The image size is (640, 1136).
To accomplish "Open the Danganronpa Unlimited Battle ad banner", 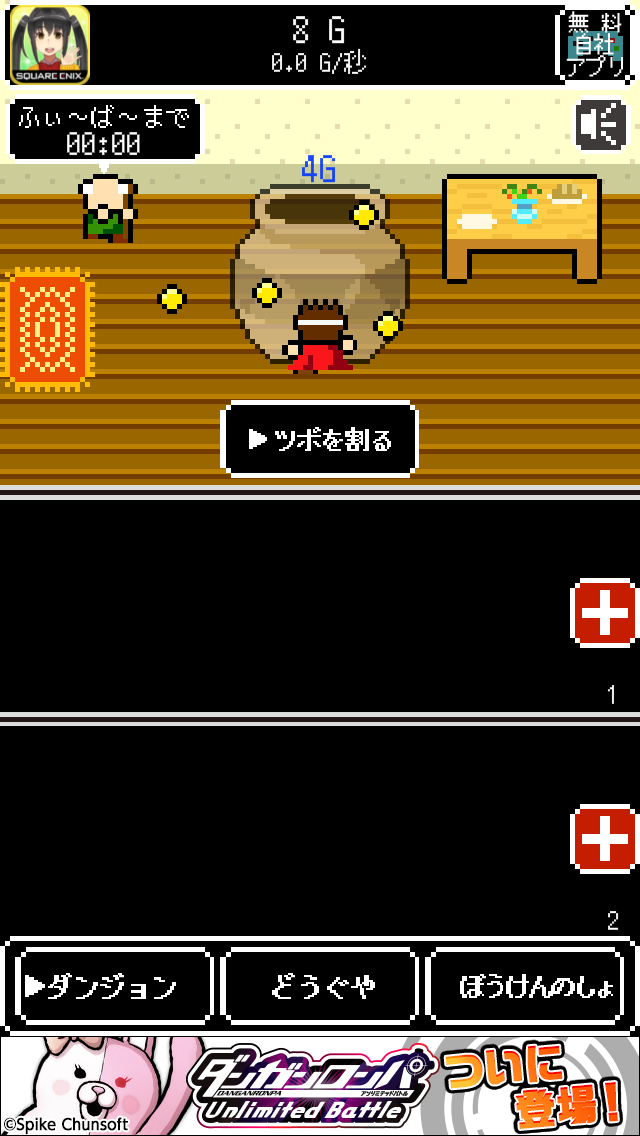I will tap(320, 1085).
